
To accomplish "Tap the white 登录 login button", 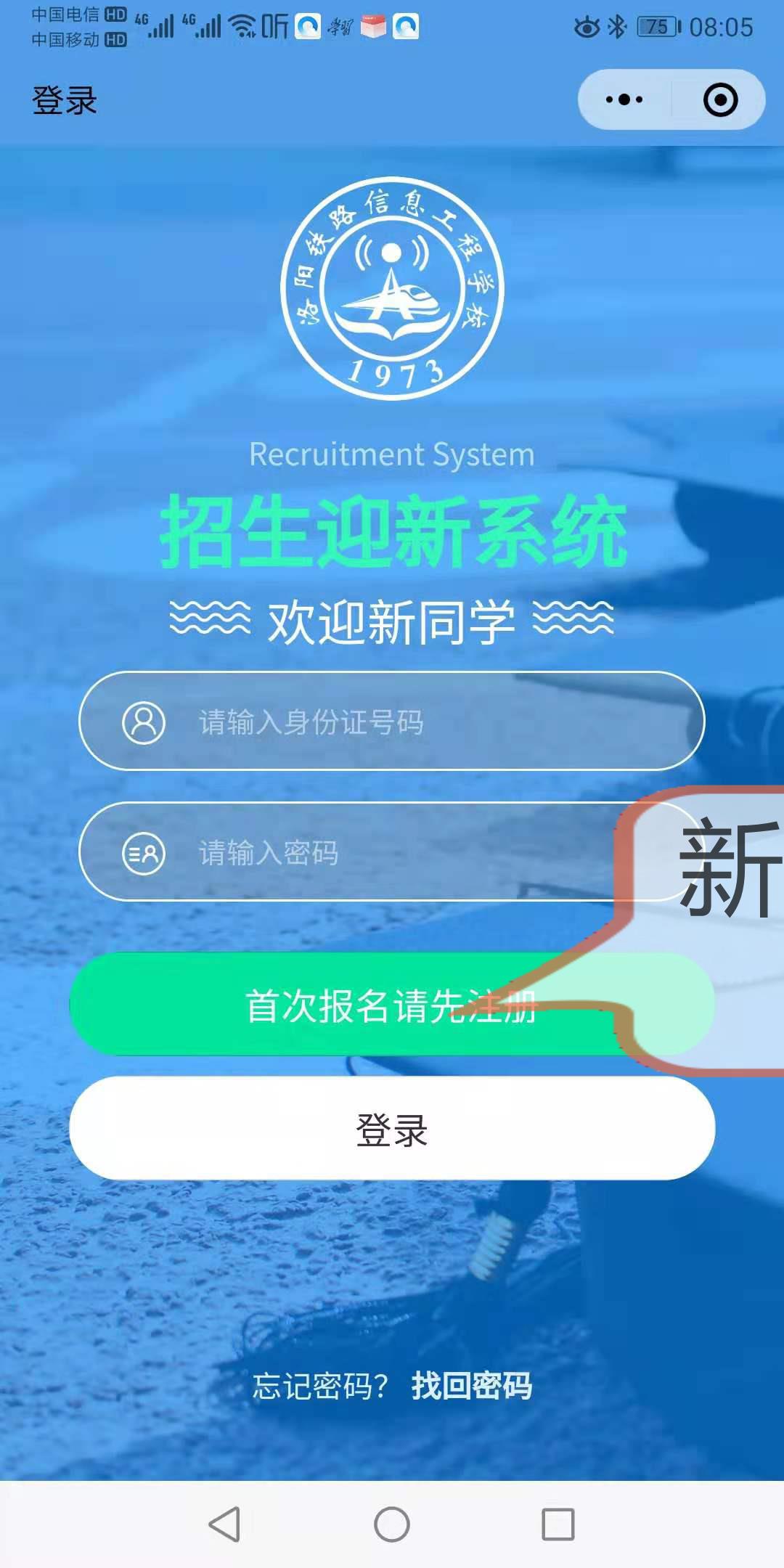I will coord(392,1129).
